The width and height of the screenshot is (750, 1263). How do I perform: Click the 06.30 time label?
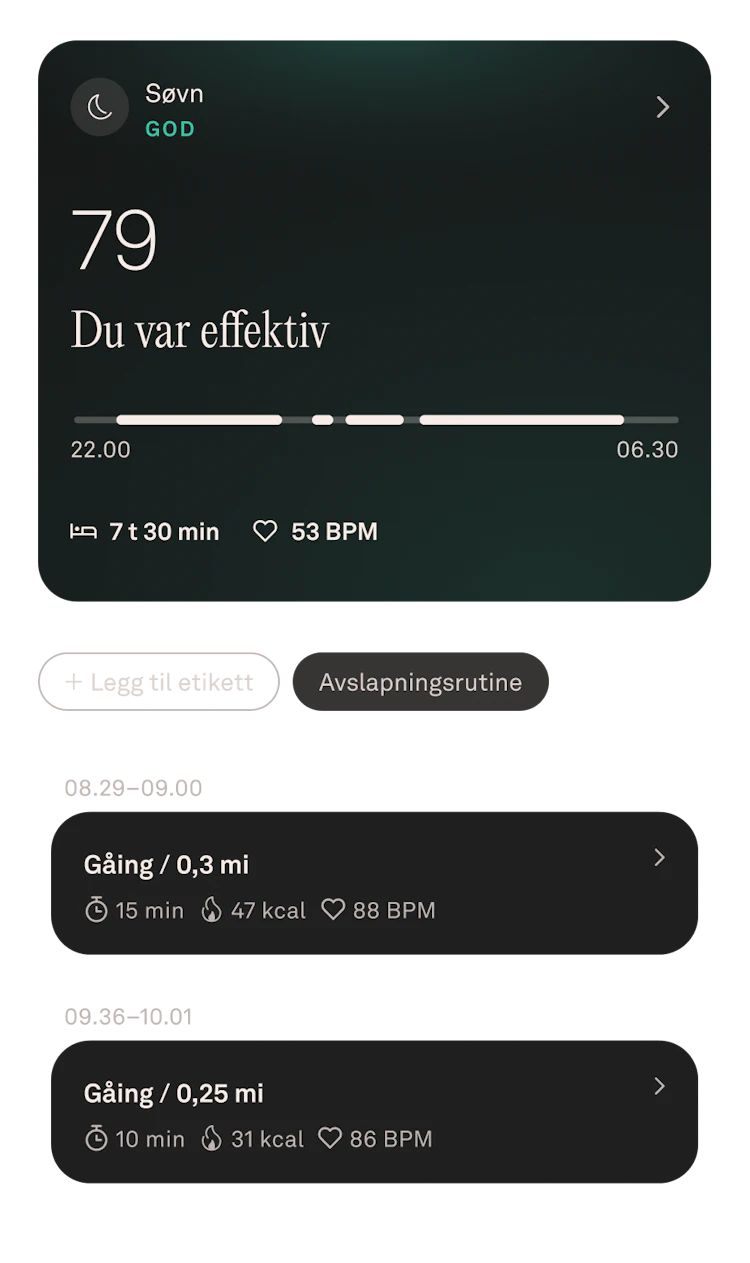pyautogui.click(x=648, y=450)
